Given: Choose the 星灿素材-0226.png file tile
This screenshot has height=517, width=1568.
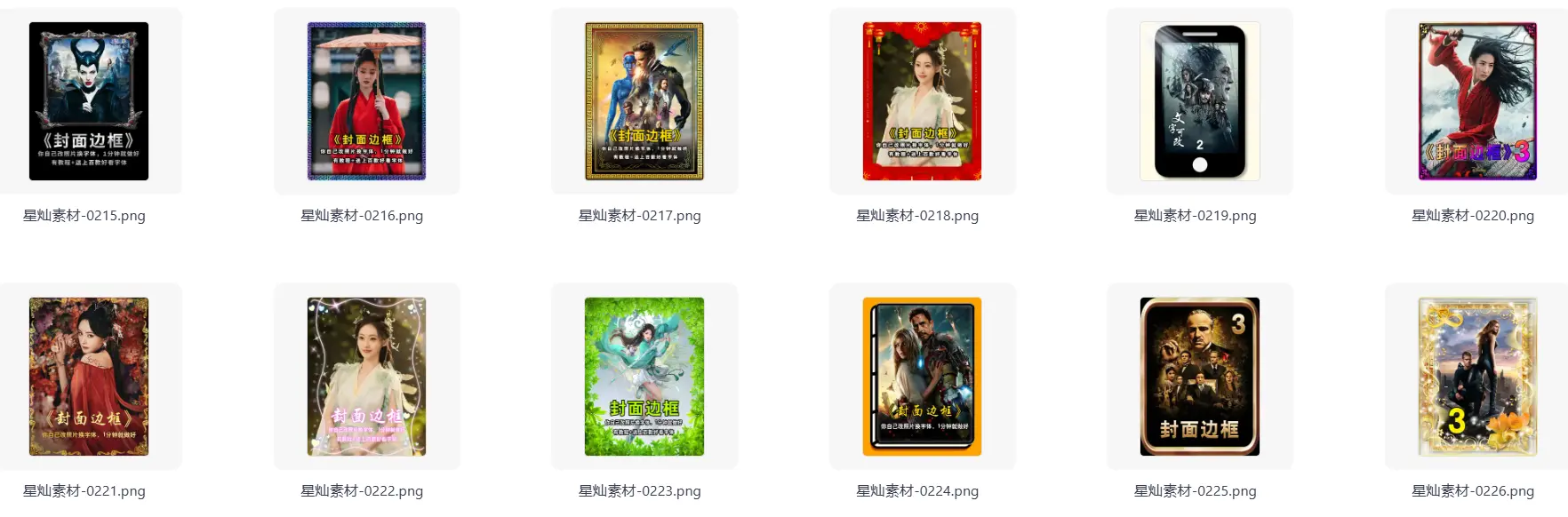Looking at the screenshot, I should coord(1477,377).
